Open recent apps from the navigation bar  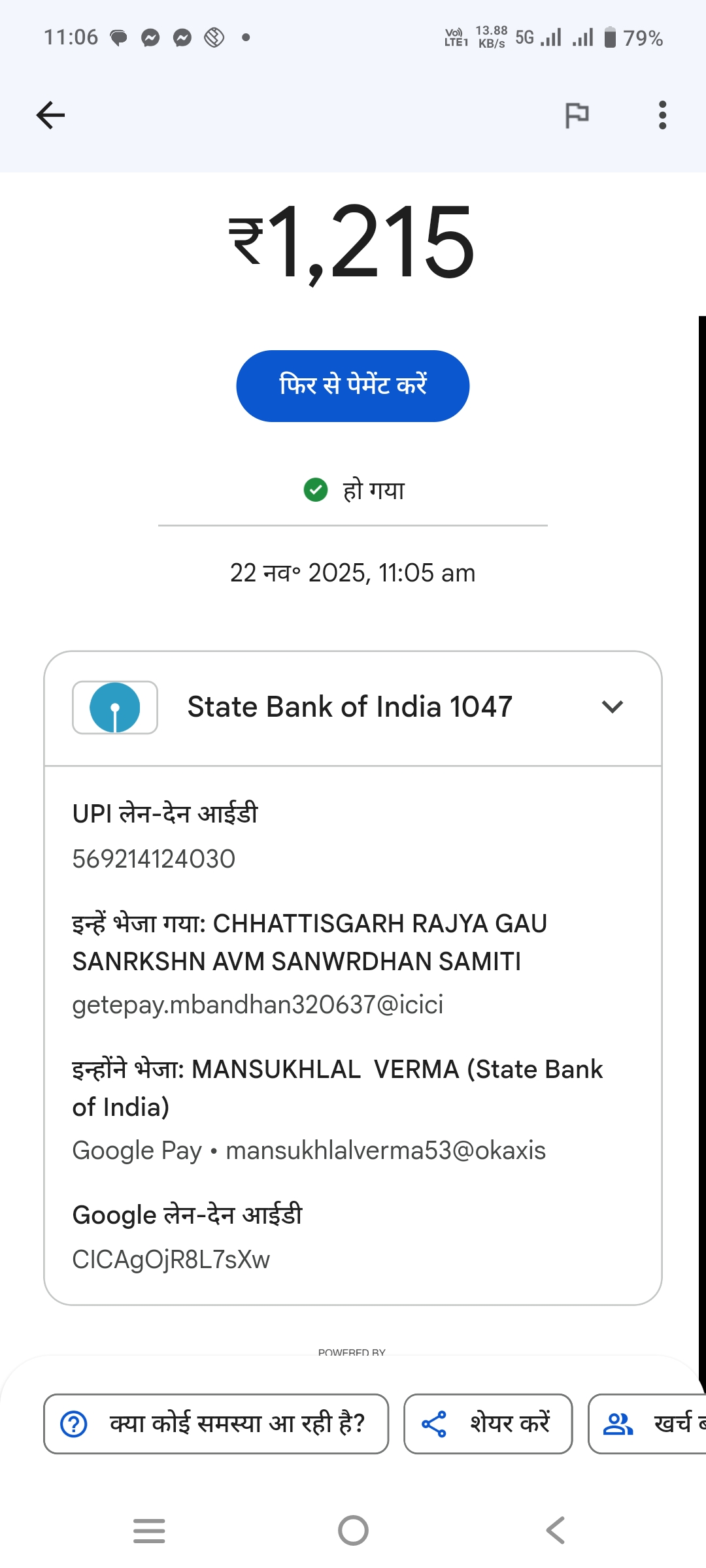(149, 1530)
